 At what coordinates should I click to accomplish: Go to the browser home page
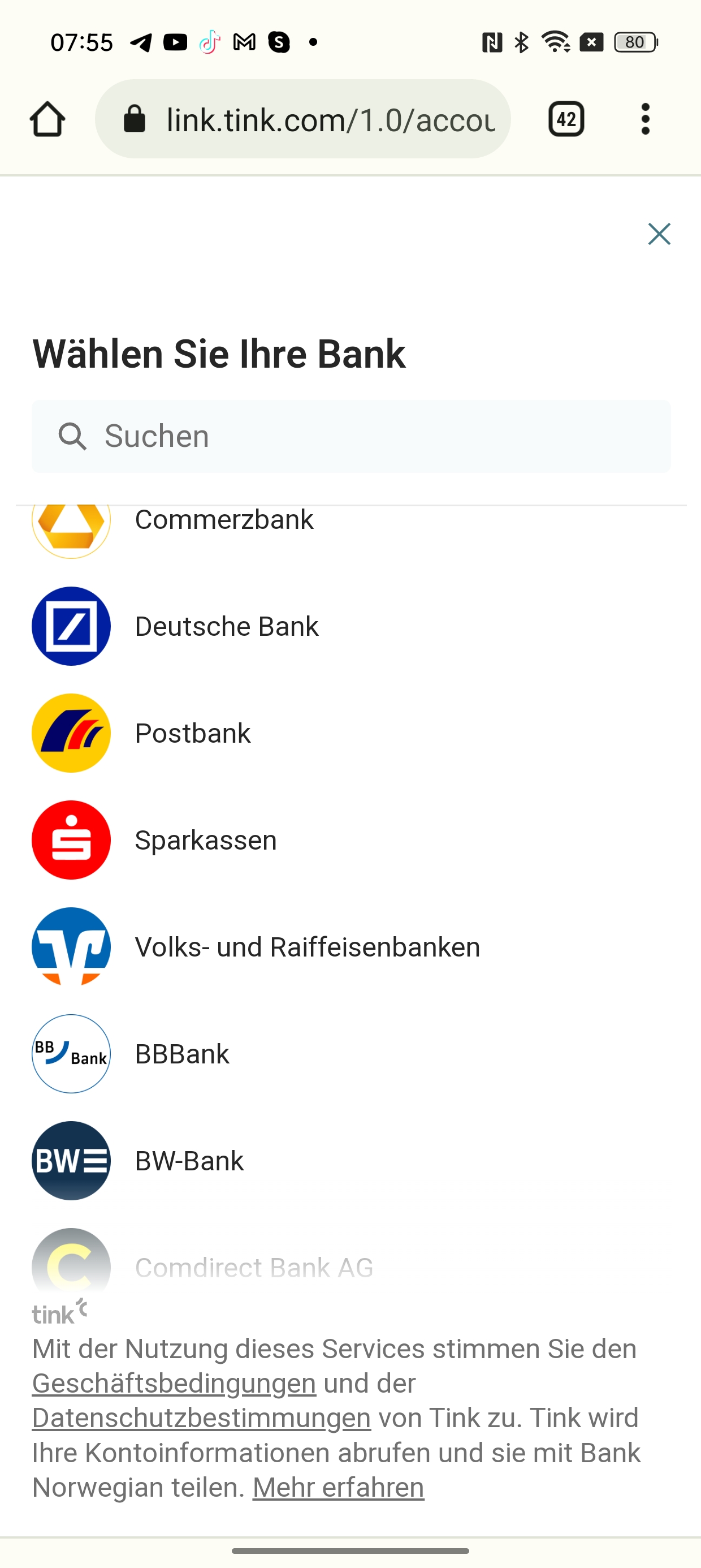(x=47, y=119)
